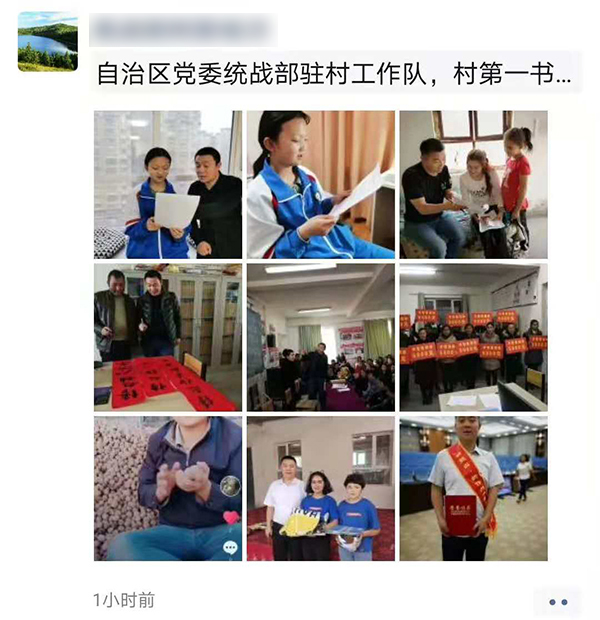Open photo of man with red sash and certificate
The height and width of the screenshot is (620, 600).
point(473,488)
